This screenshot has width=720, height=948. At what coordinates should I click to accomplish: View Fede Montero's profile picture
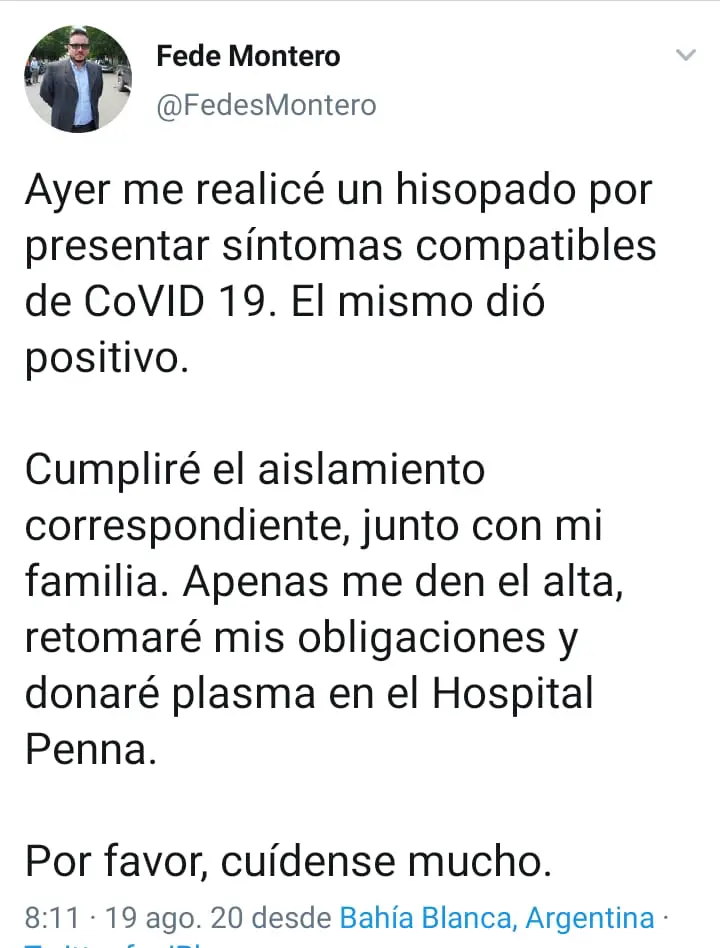[x=78, y=79]
